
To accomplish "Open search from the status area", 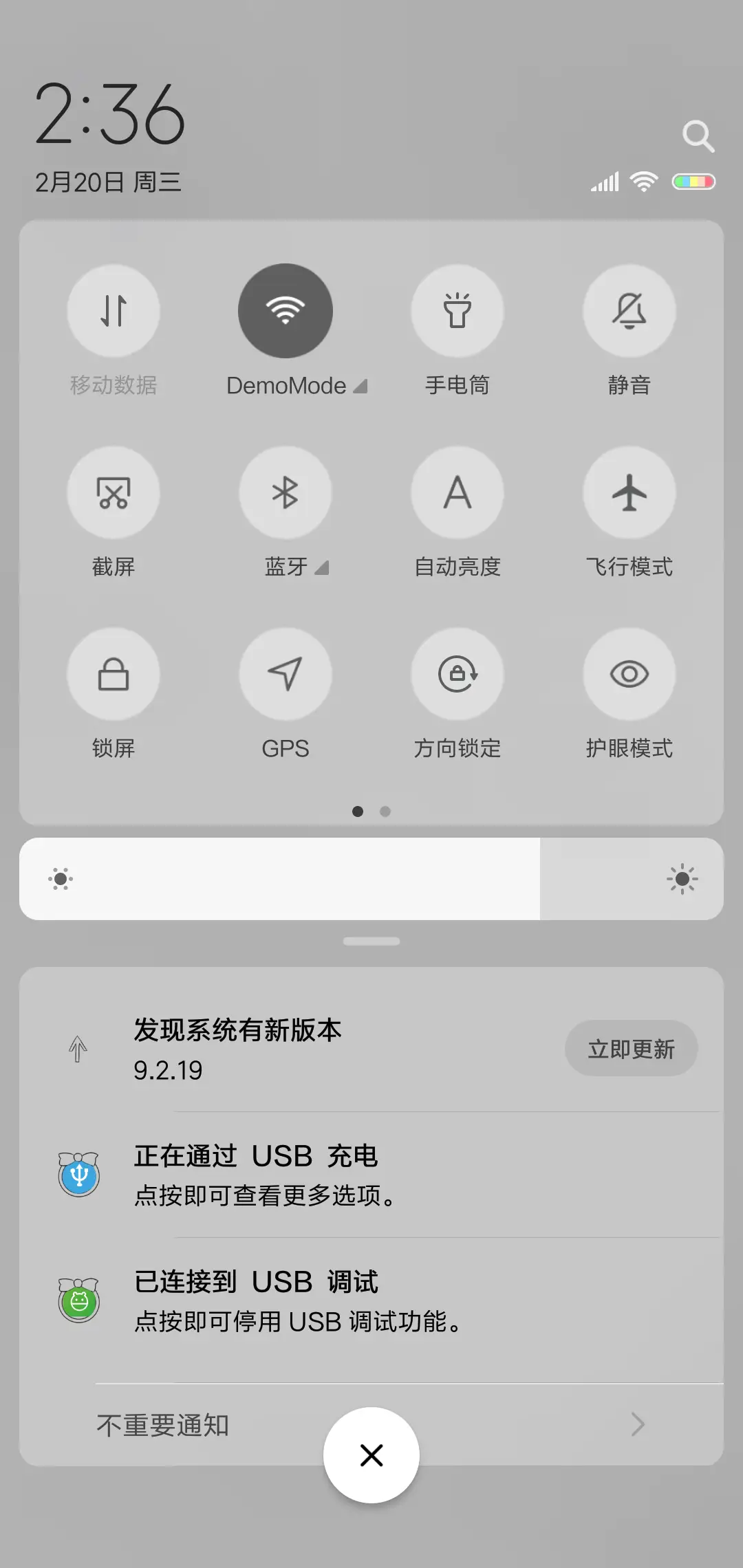I will [x=699, y=135].
